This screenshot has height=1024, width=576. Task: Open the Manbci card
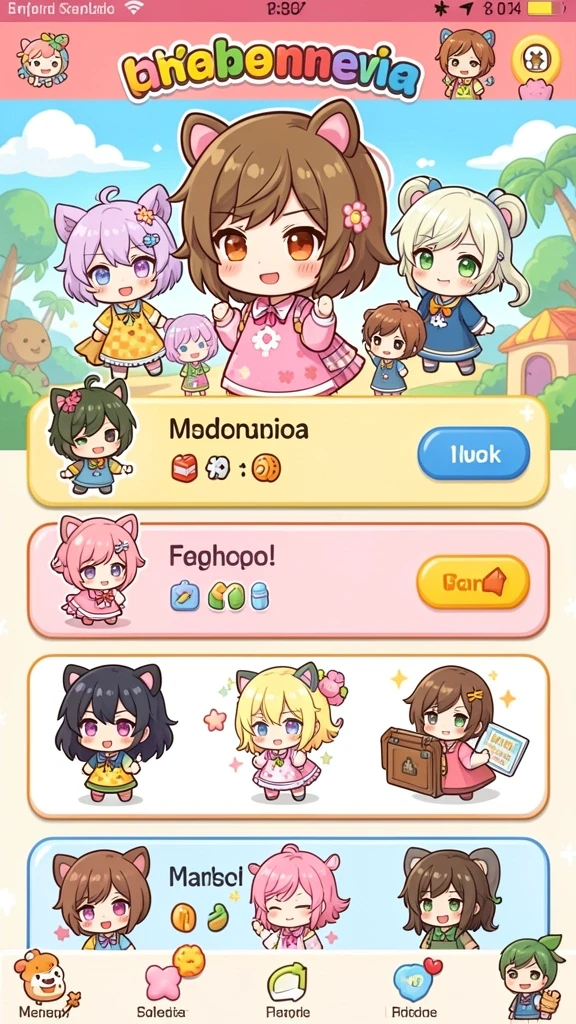(288, 895)
